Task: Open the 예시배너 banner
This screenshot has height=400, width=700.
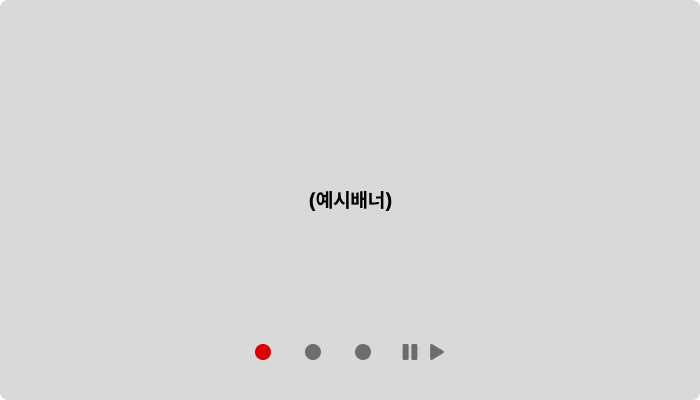Action: 350,199
